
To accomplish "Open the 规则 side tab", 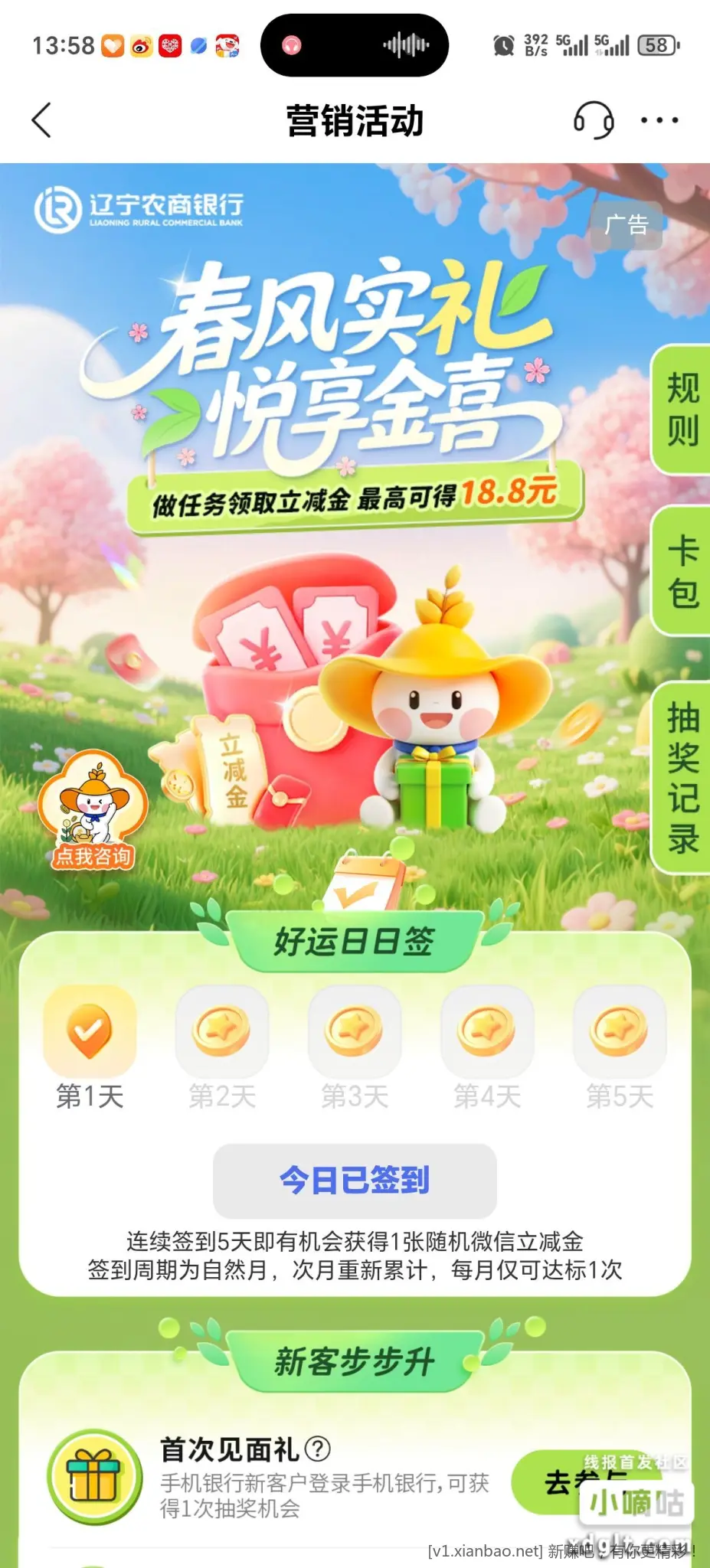I will 682,410.
